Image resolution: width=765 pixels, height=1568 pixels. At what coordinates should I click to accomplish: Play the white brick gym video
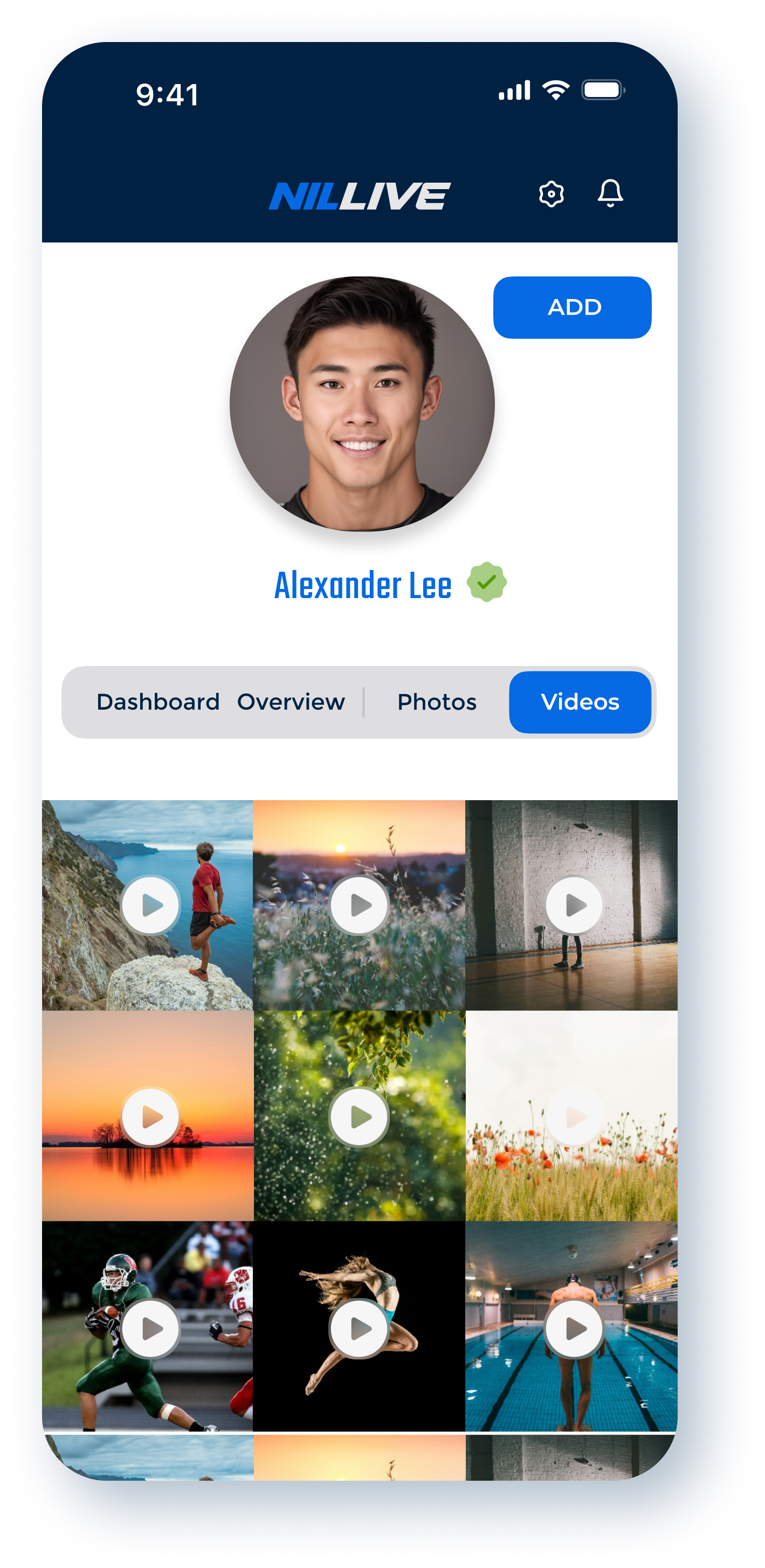tap(574, 905)
